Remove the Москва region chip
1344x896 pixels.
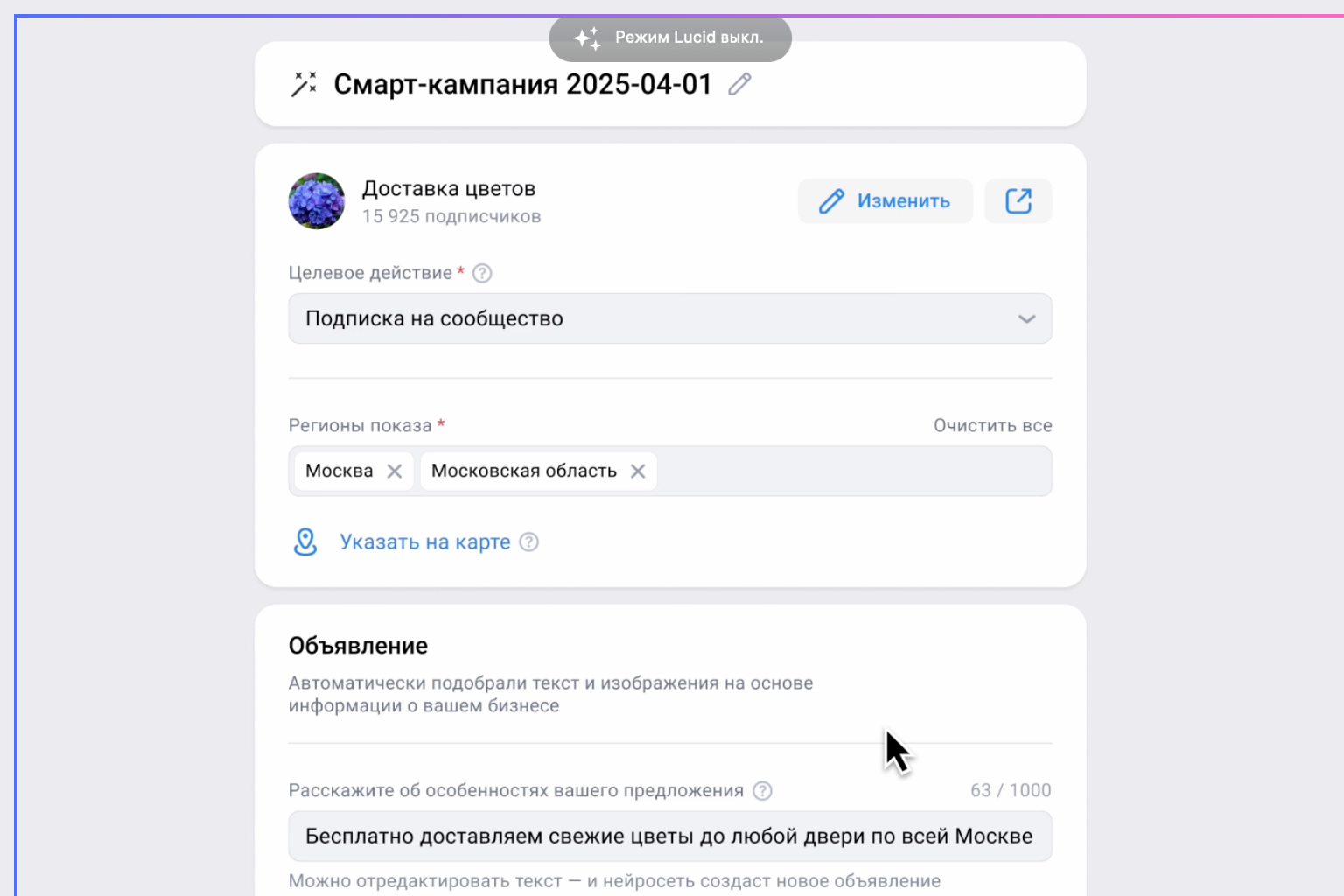pos(395,472)
